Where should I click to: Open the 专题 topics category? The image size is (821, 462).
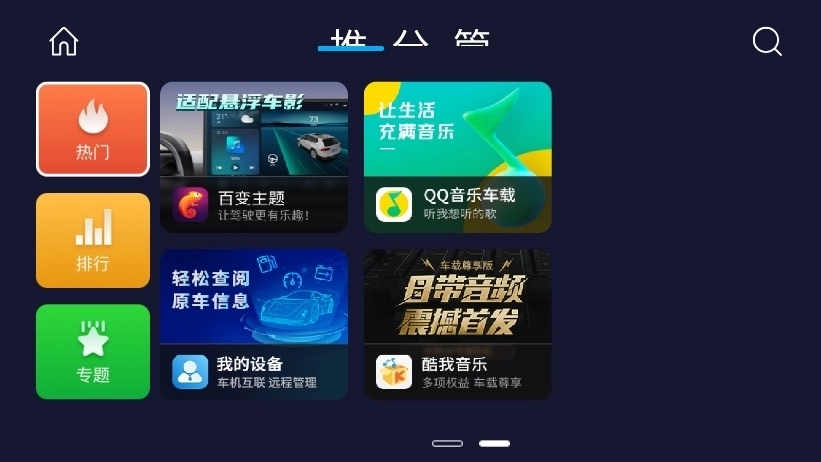93,351
